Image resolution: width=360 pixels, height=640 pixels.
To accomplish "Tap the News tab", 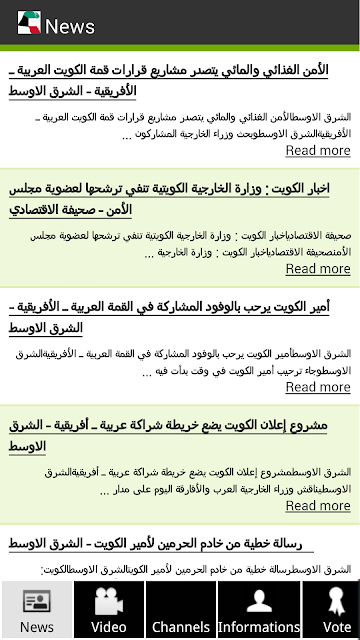I will pos(37,609).
